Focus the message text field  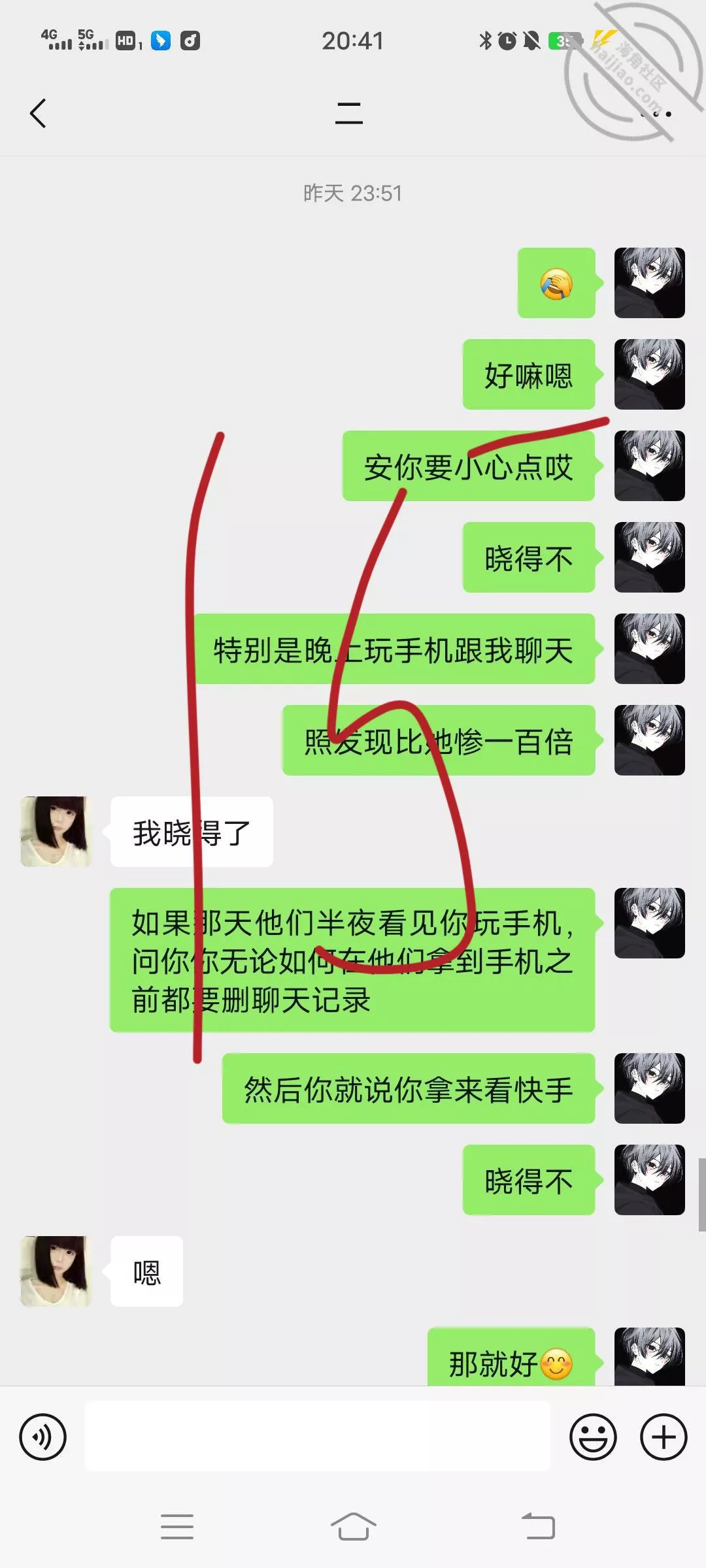pos(318,1437)
